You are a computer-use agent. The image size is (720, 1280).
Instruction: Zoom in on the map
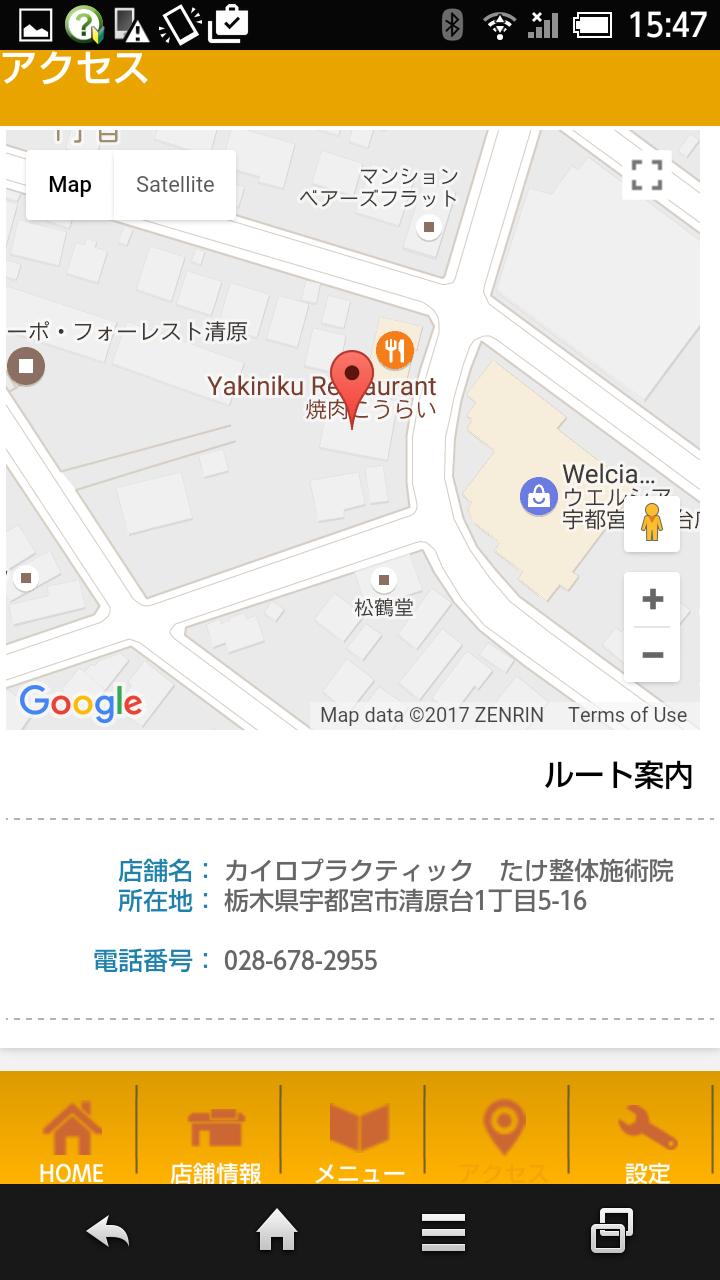(652, 599)
